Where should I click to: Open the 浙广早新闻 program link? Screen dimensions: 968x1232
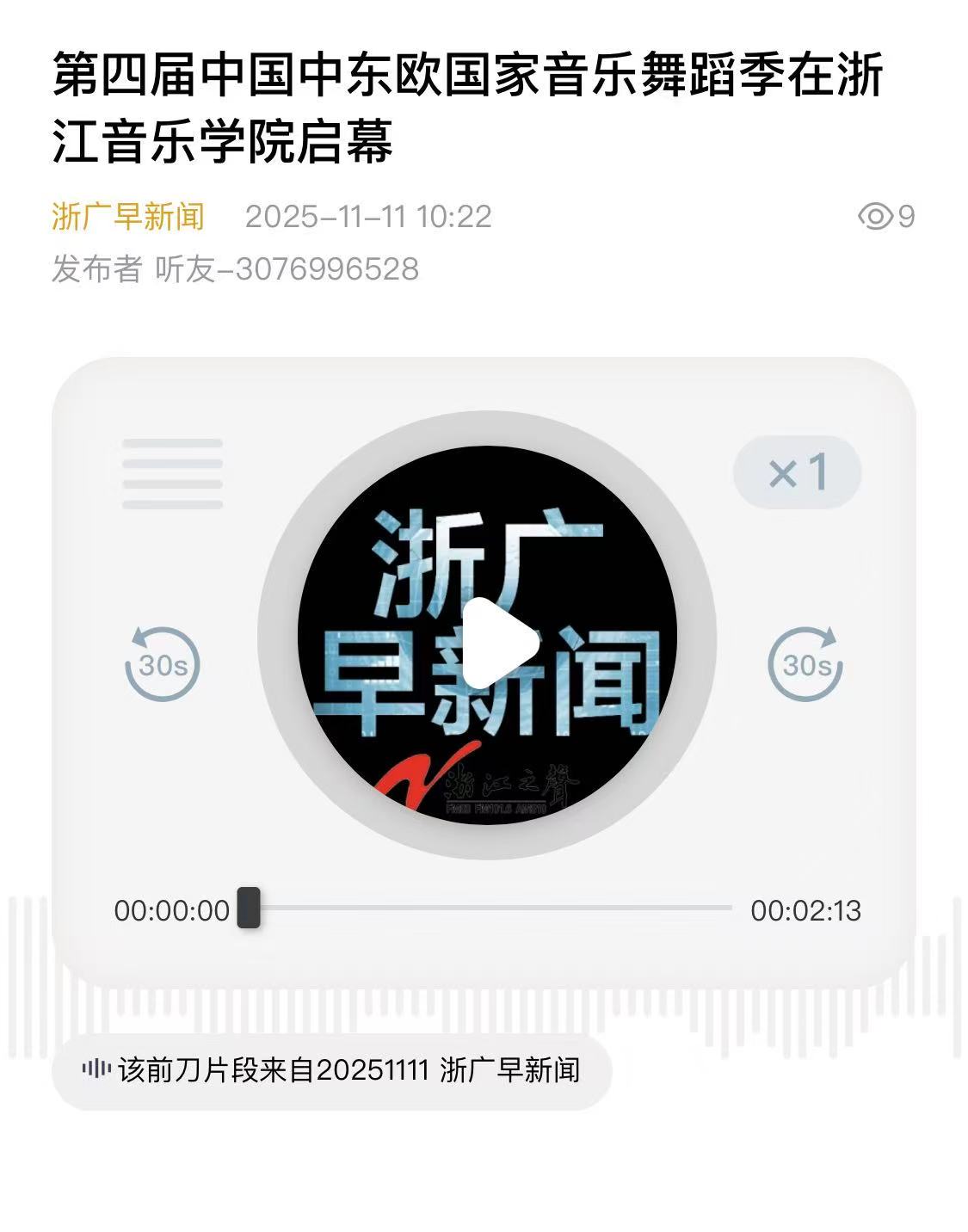click(x=128, y=216)
